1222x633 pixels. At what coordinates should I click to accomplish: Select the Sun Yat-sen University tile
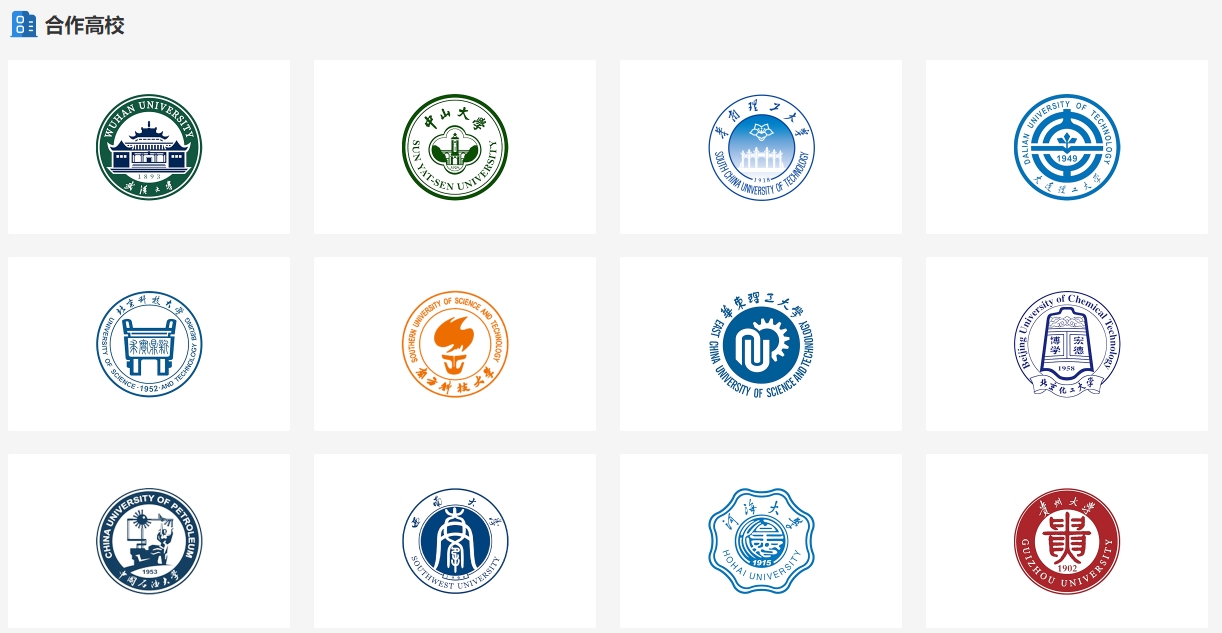coord(455,147)
